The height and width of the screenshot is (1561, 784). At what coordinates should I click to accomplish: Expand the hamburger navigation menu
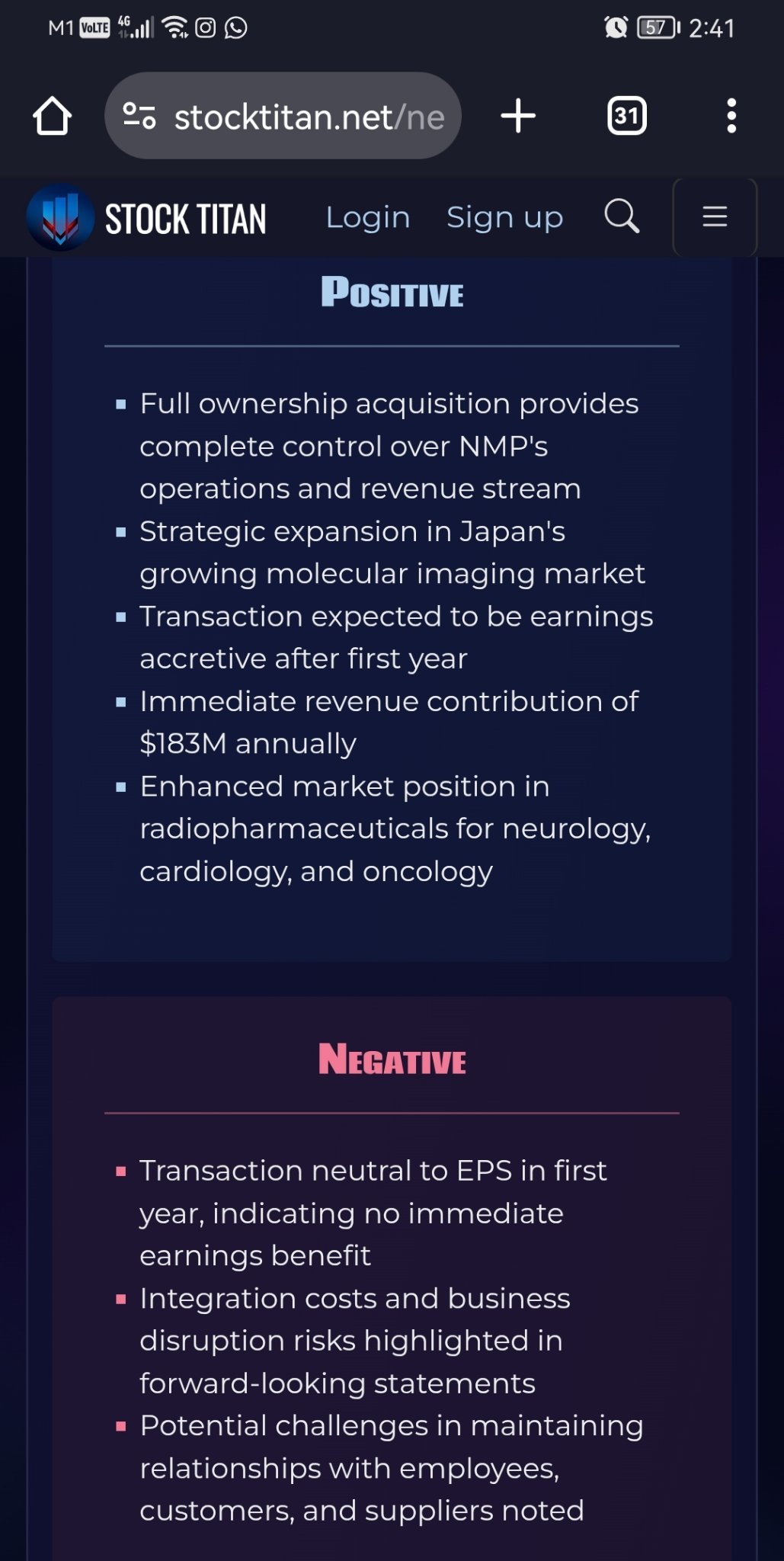pyautogui.click(x=715, y=217)
